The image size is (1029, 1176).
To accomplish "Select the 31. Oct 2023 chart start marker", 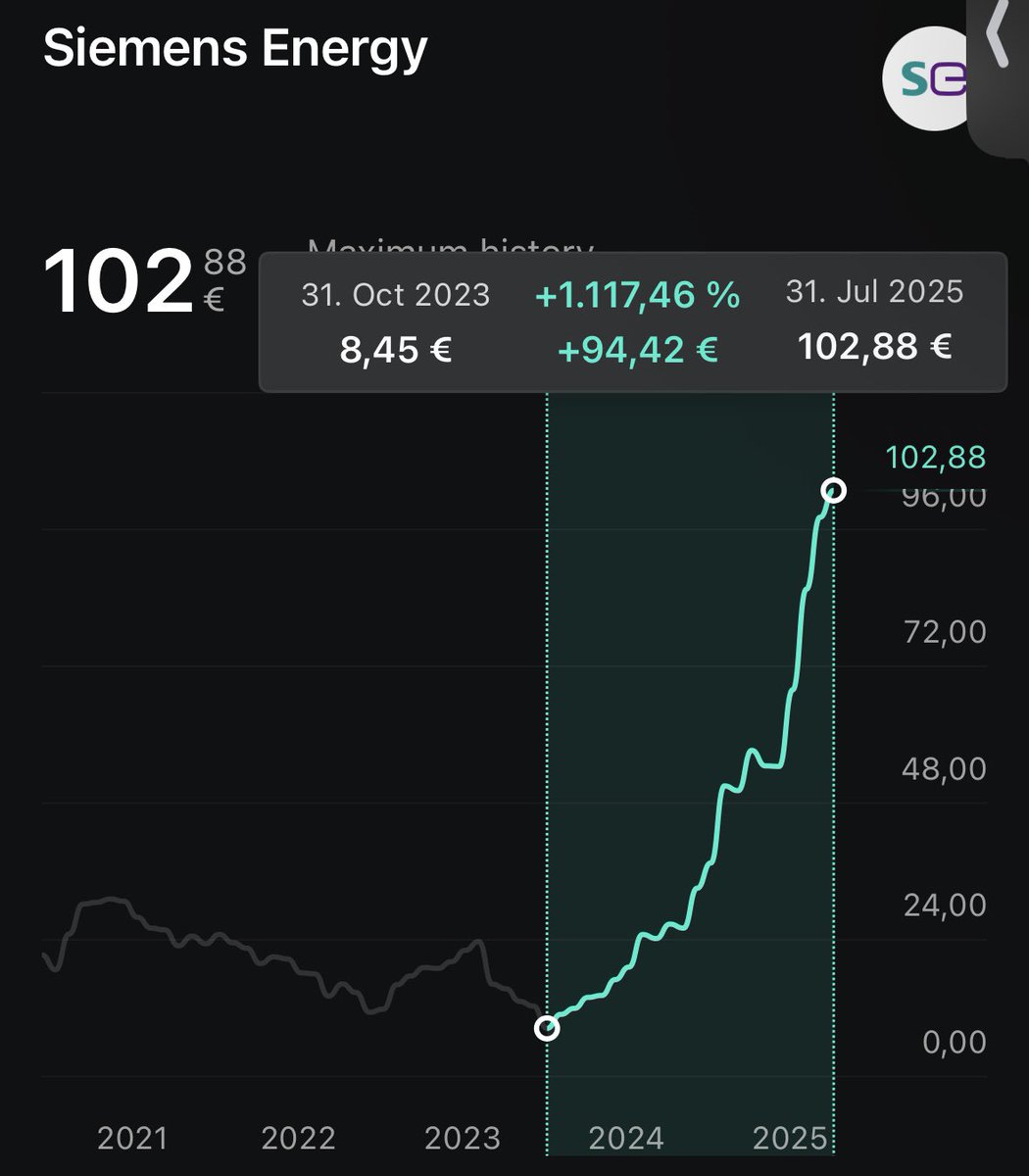I will coord(547,1027).
